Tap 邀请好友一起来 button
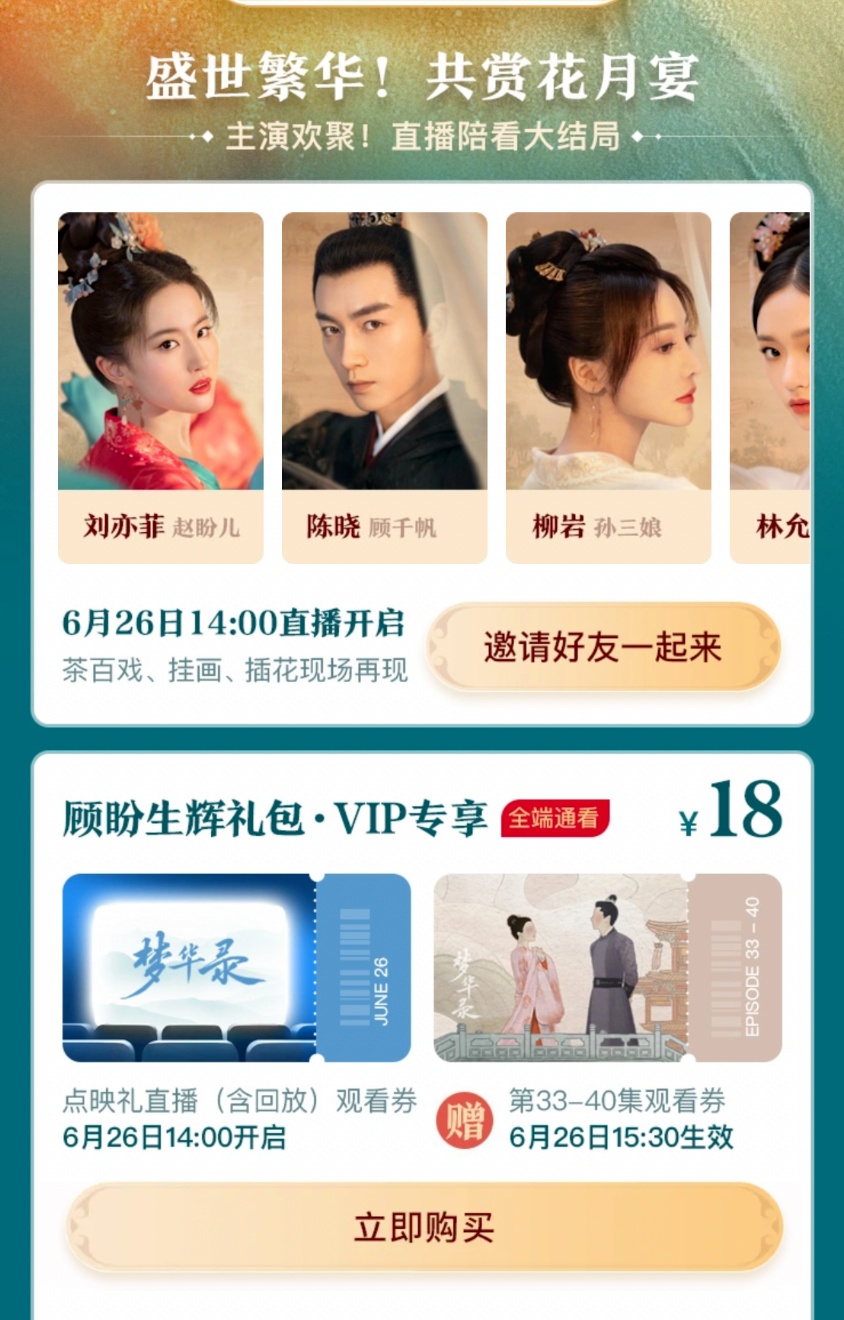This screenshot has width=844, height=1320. 603,647
